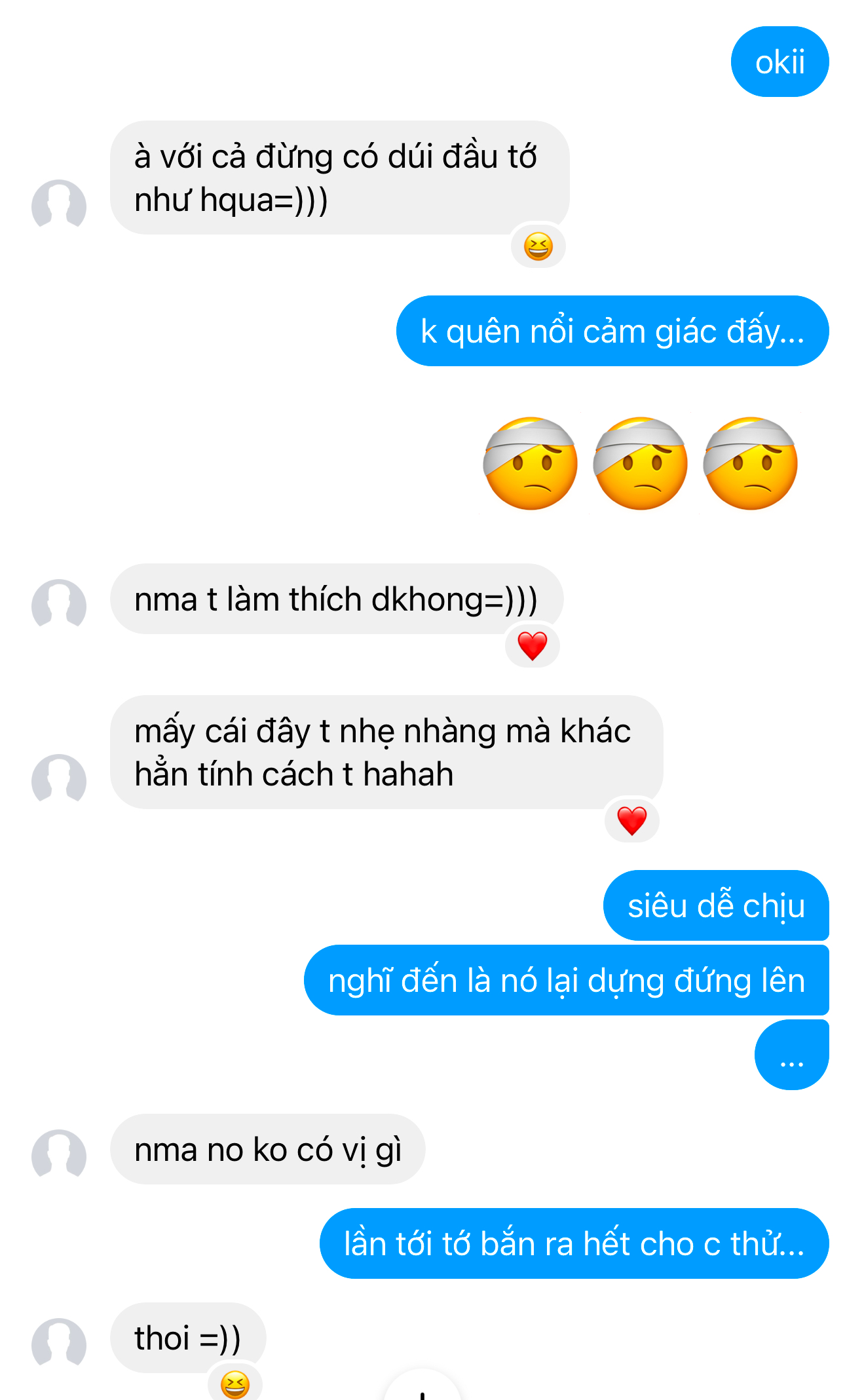Viewport: 845px width, 1400px height.
Task: Show who reacted with a heart to the "hahah" message
Action: (x=631, y=820)
